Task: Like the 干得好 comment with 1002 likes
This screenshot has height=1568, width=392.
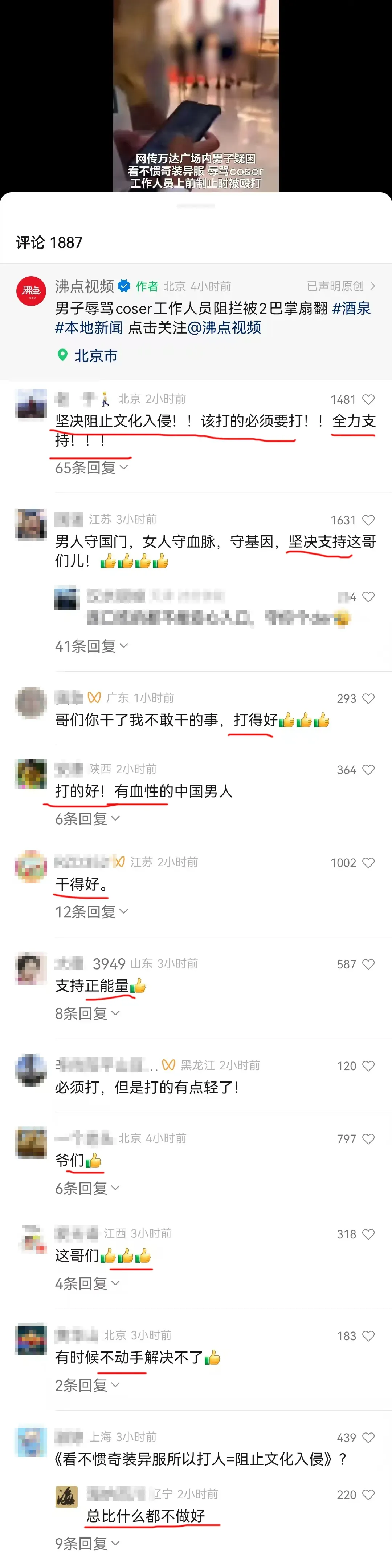Action: click(x=368, y=863)
